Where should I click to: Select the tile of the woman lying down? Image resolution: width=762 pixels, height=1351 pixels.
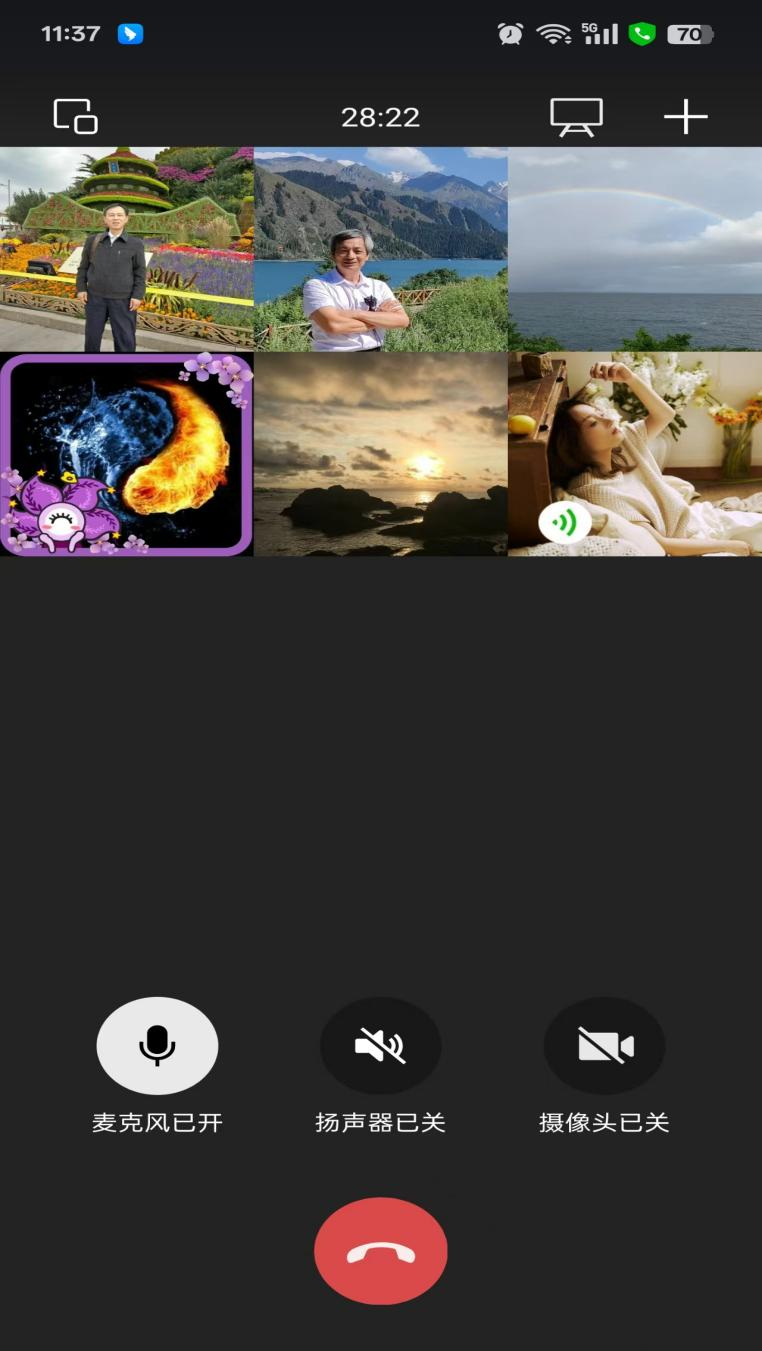[x=635, y=454]
